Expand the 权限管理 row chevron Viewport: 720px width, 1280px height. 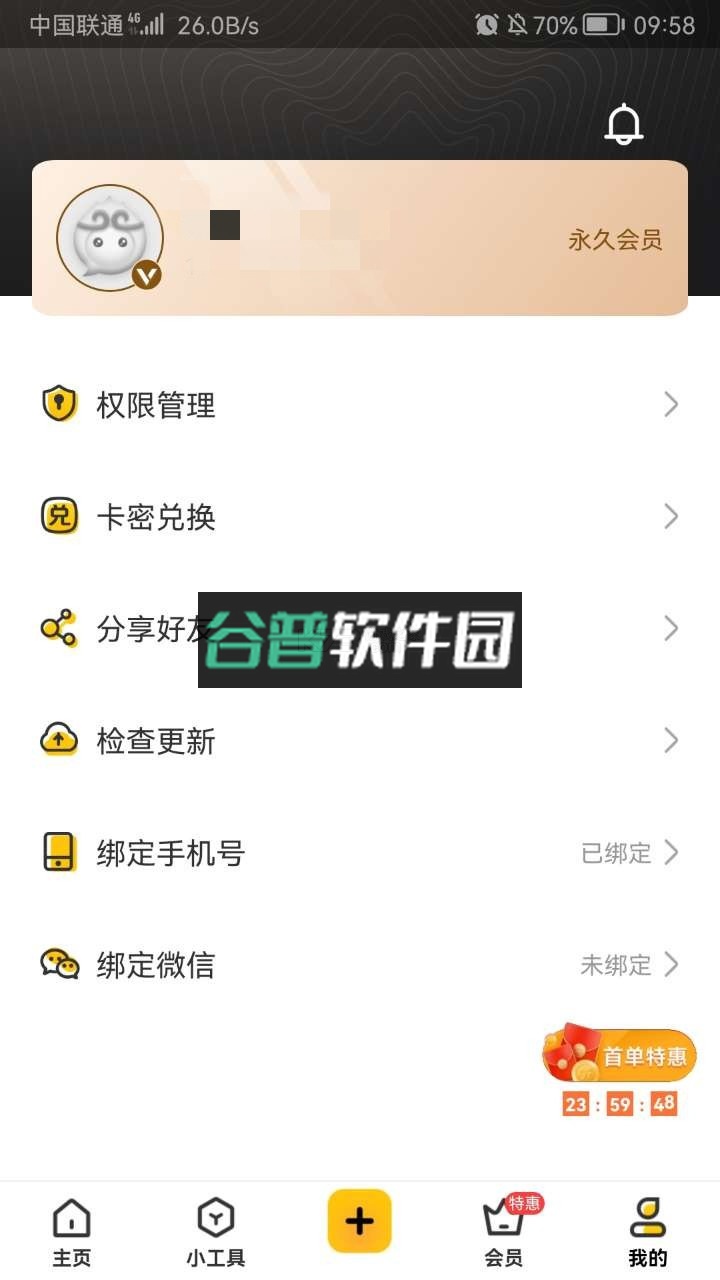coord(672,404)
